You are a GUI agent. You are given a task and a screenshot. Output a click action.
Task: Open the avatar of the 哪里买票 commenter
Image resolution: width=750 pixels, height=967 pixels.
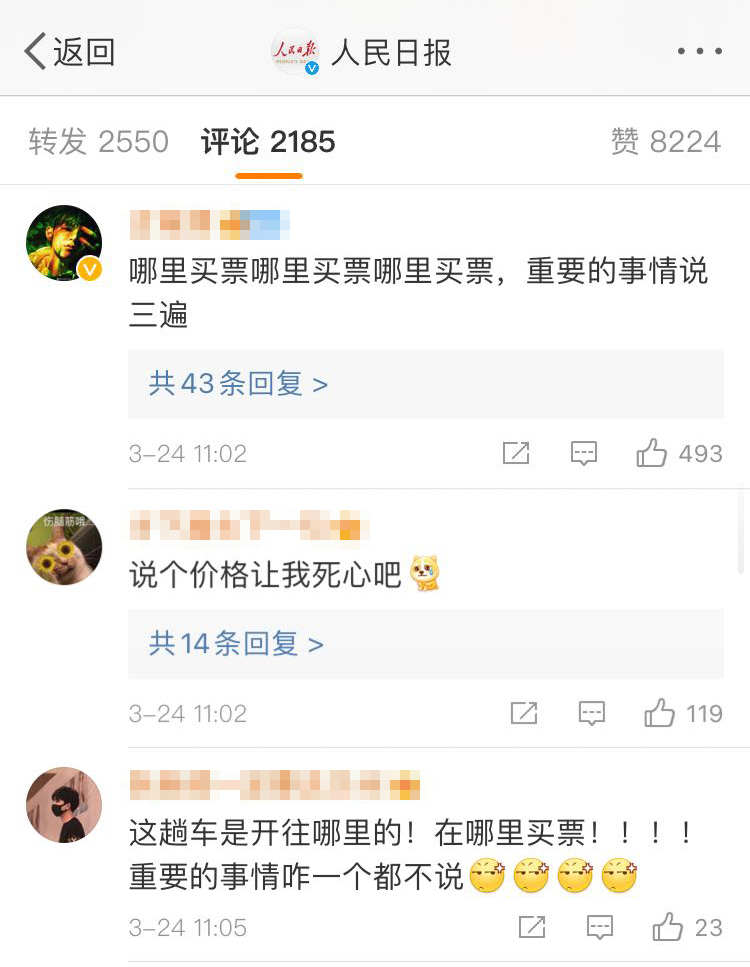[63, 243]
